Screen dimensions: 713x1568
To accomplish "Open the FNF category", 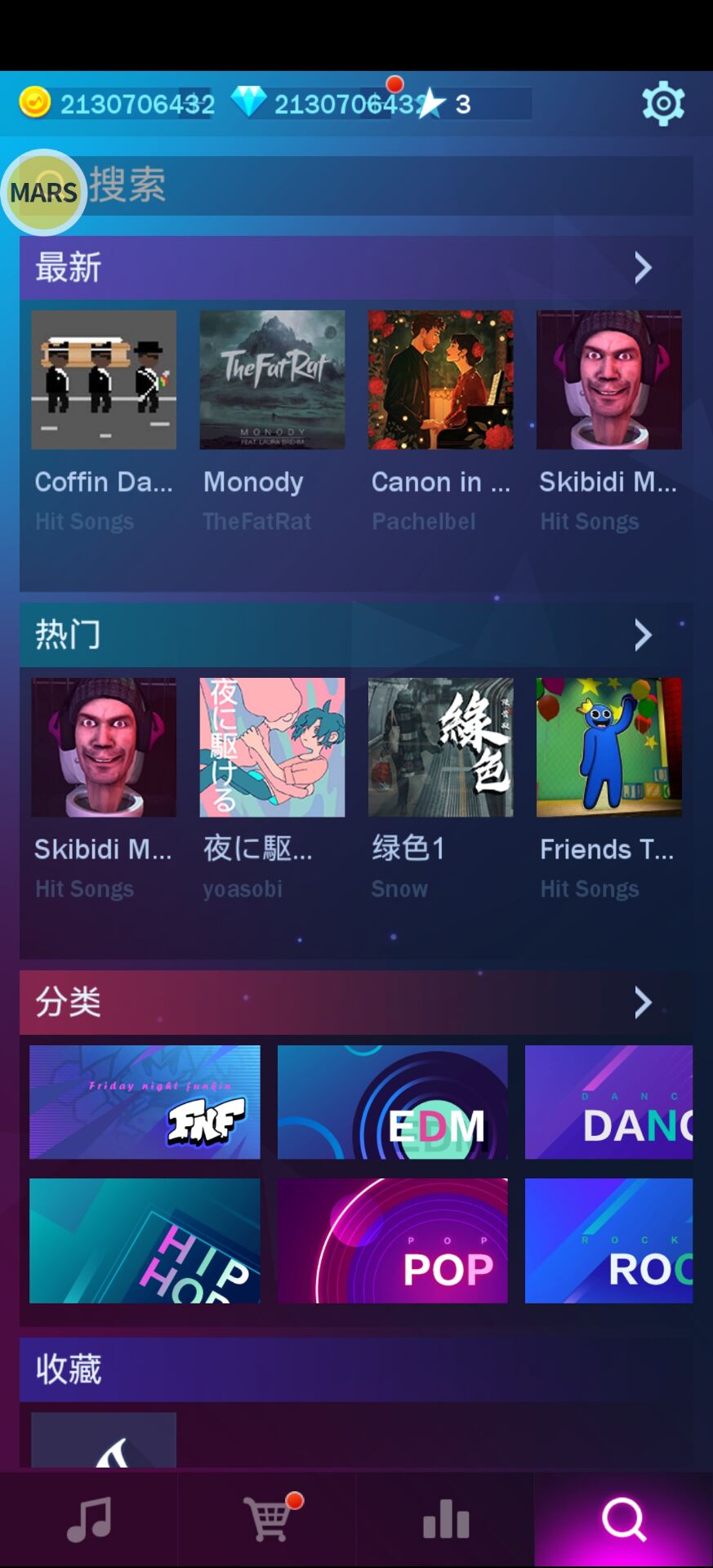I will (145, 1102).
